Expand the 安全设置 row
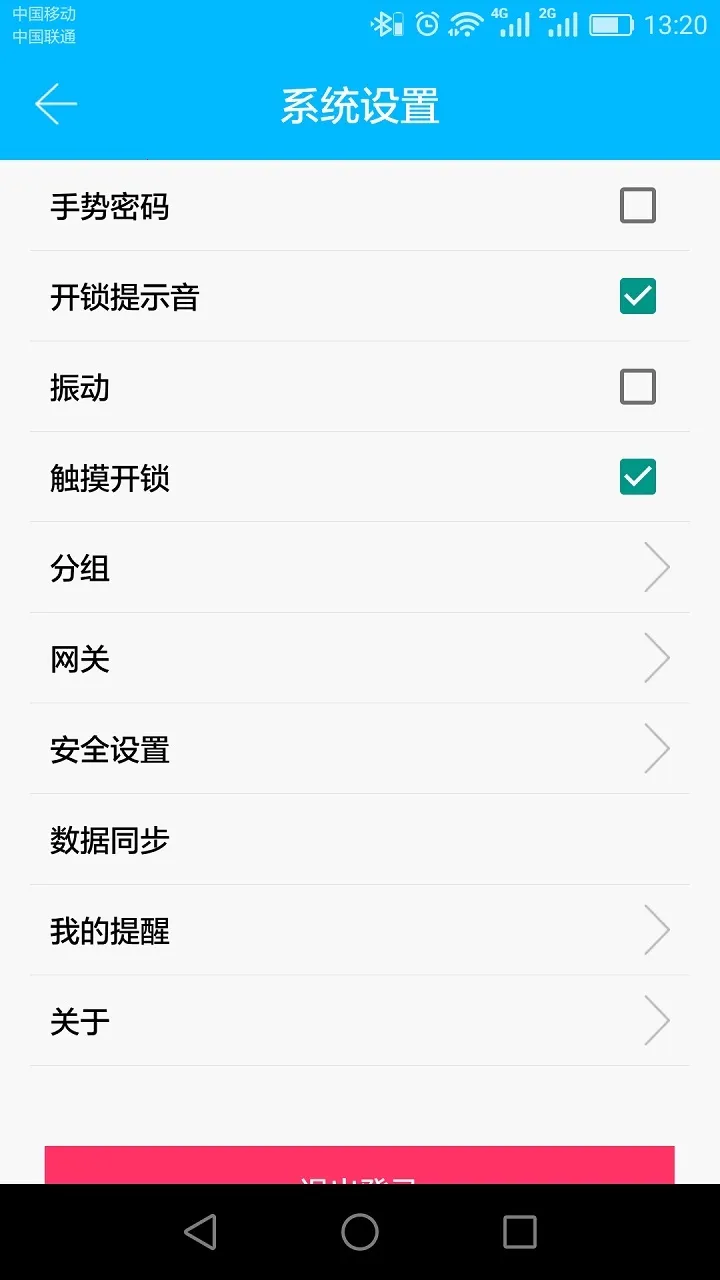 pyautogui.click(x=657, y=749)
